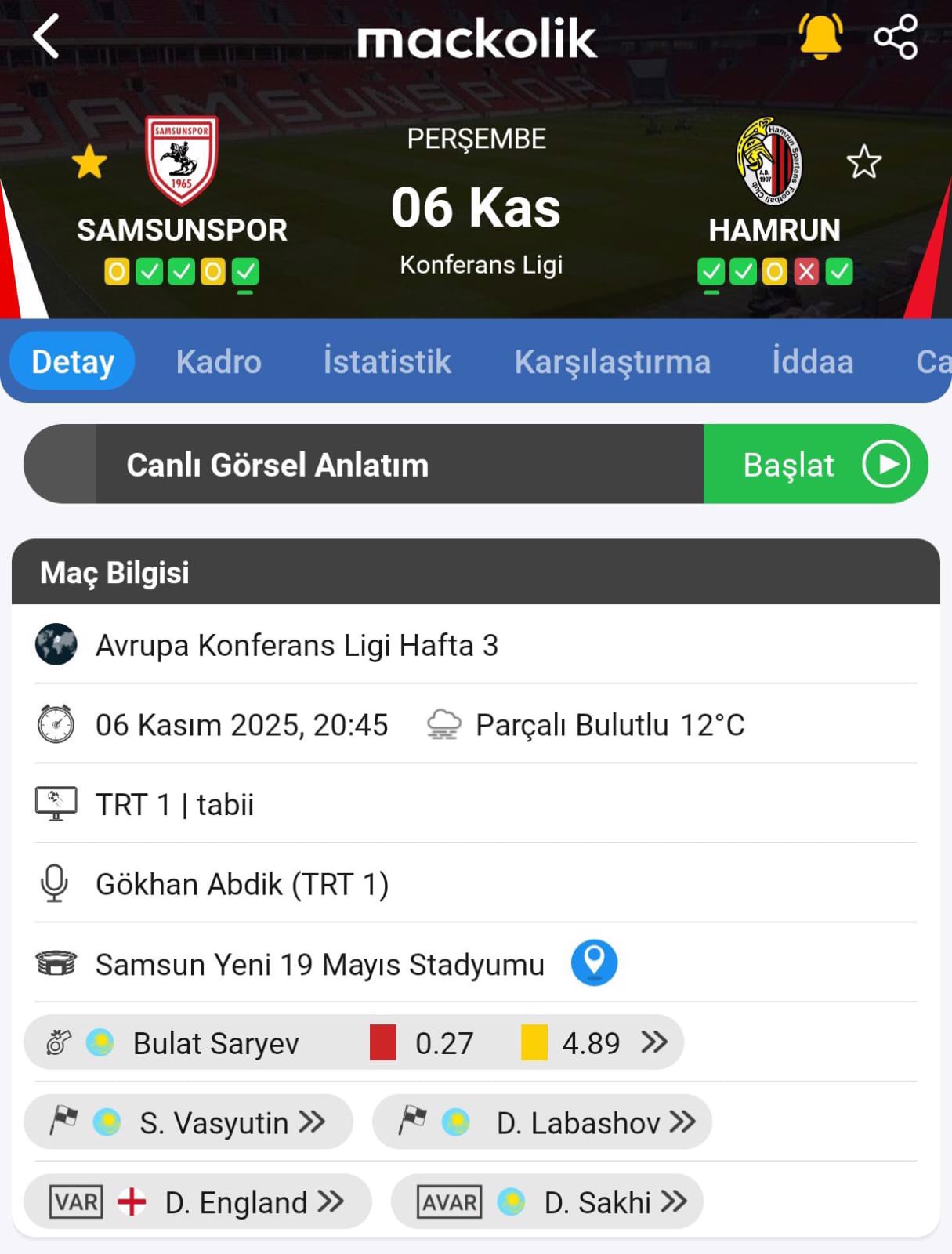
Task: Select the Detay tab
Action: click(x=73, y=362)
